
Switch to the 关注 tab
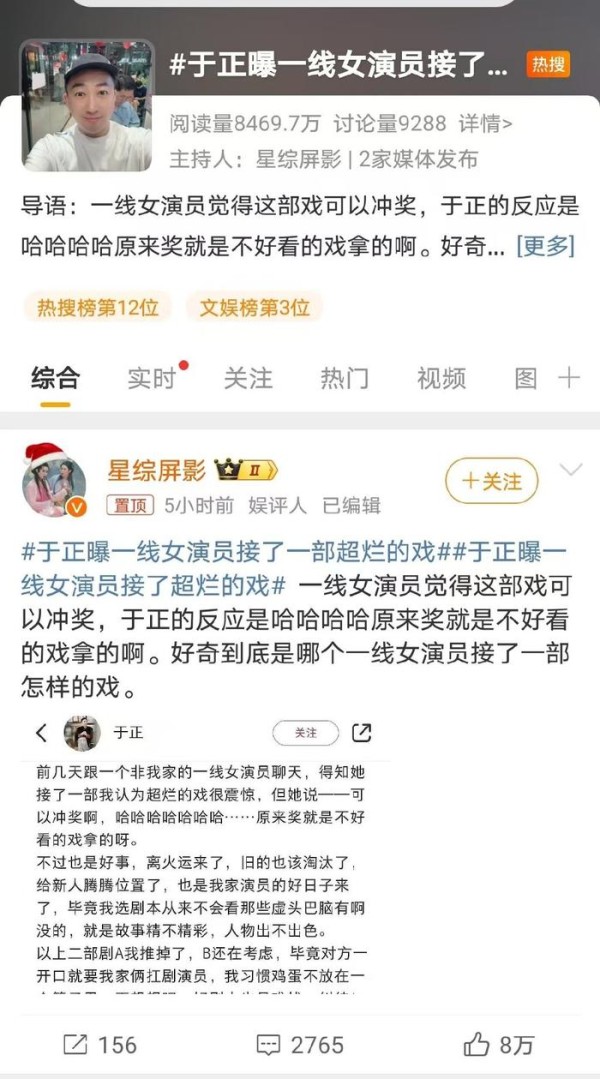click(248, 378)
